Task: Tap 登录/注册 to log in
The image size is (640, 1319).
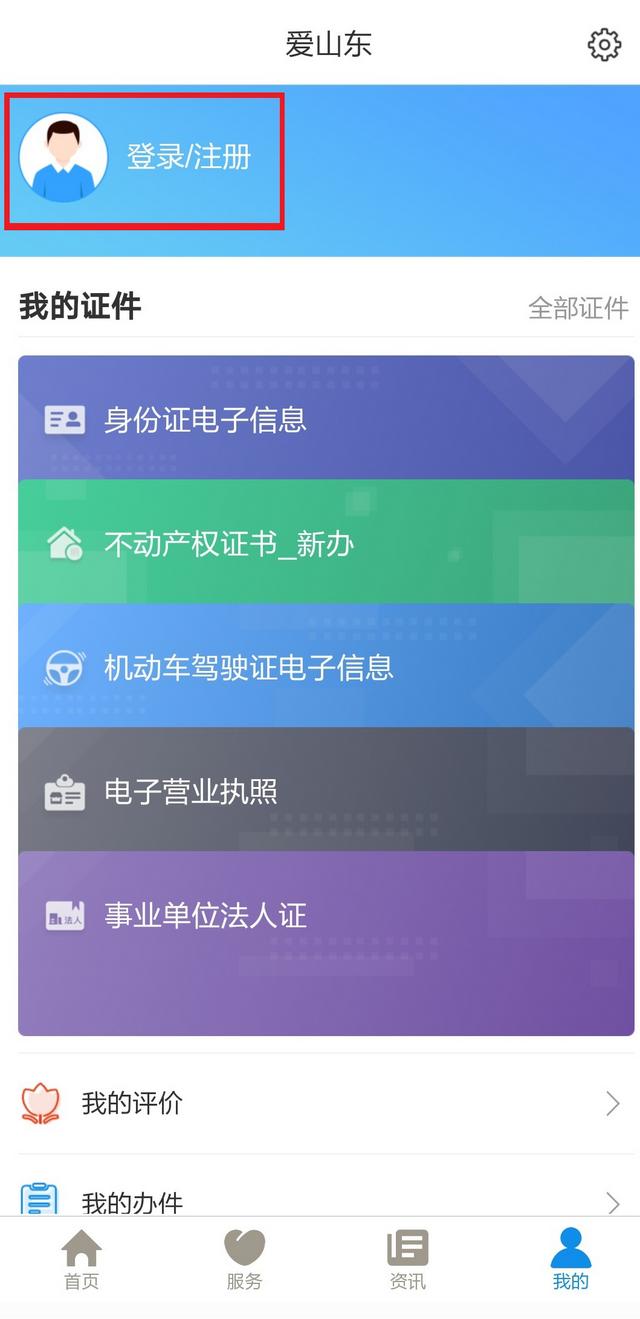Action: pos(188,157)
